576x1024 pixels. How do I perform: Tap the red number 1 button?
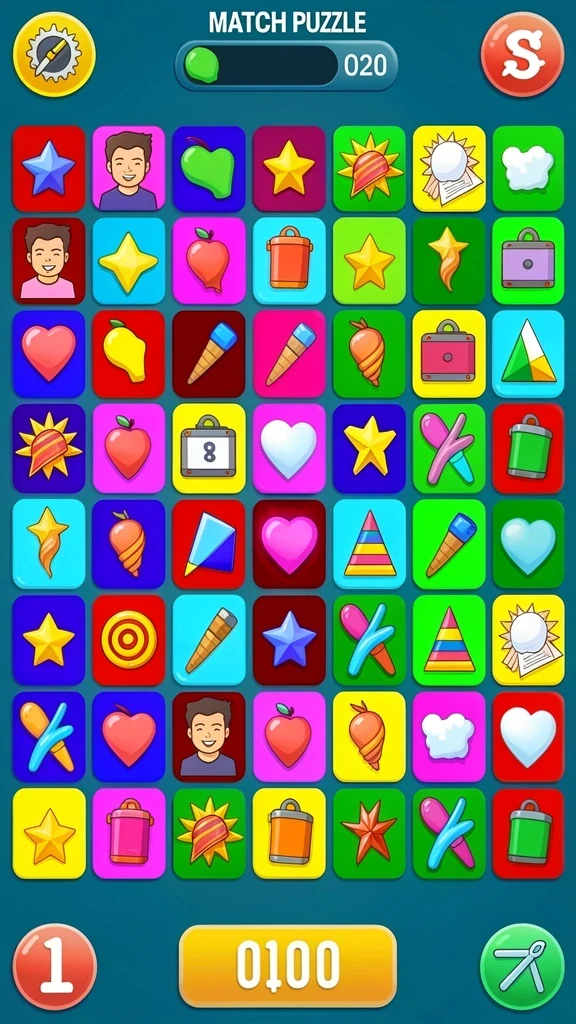pyautogui.click(x=54, y=967)
